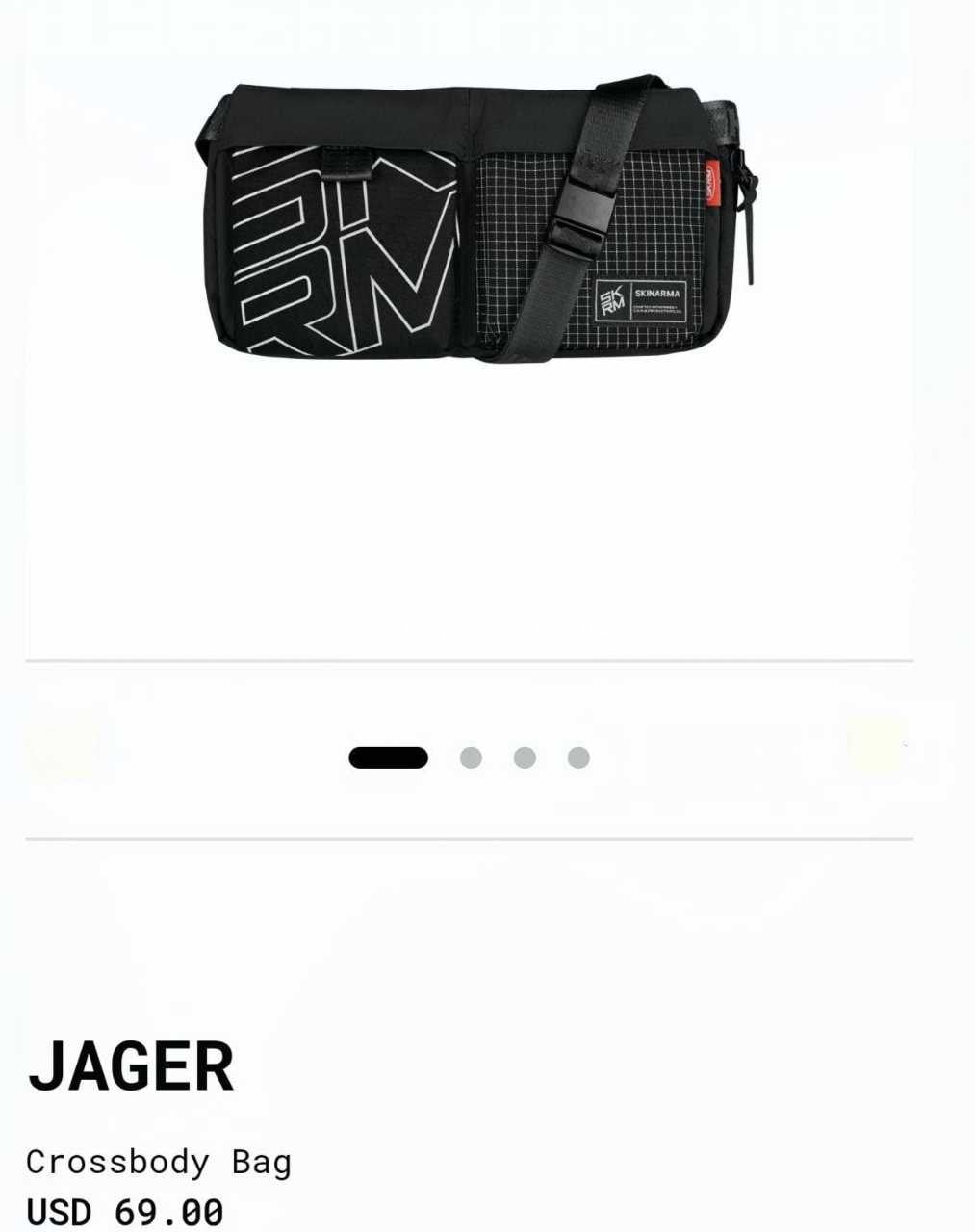Jump to the second carousel image dot
Image resolution: width=975 pixels, height=1232 pixels.
471,757
